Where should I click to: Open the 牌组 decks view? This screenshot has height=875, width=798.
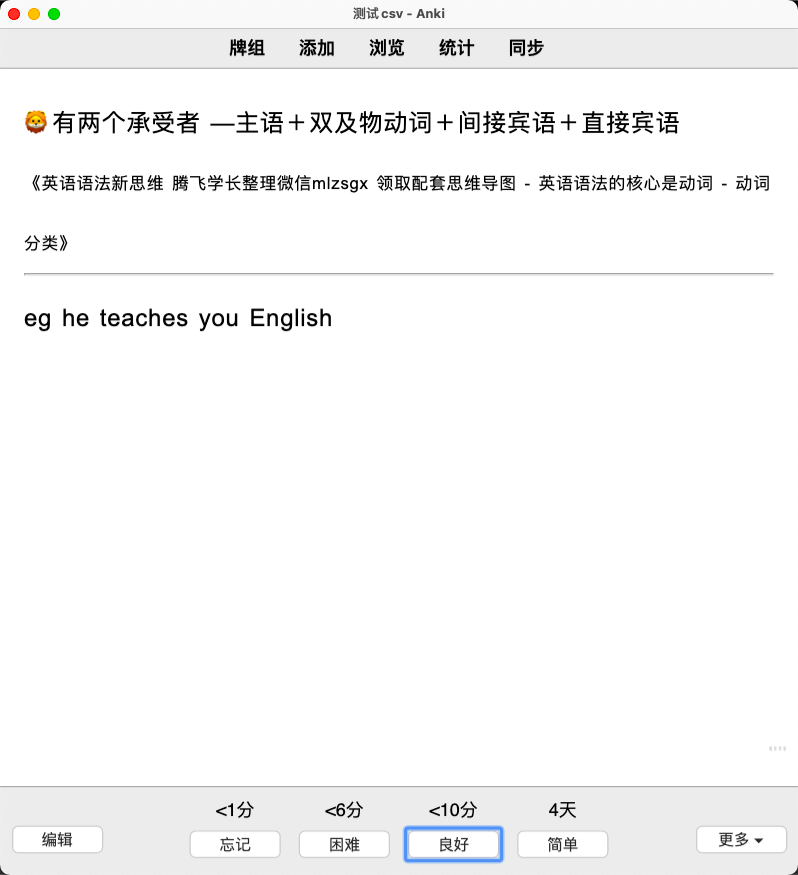247,48
